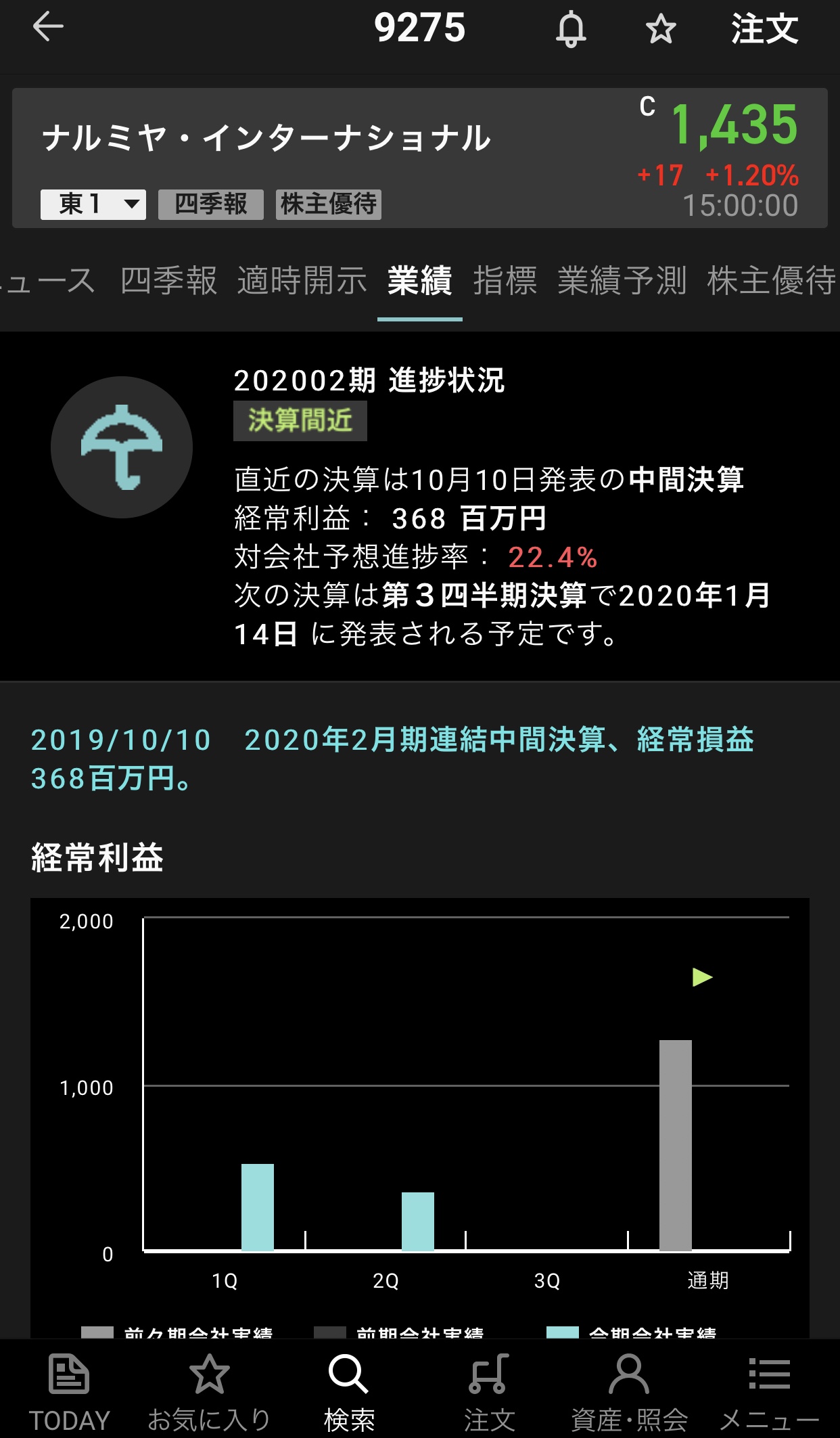Tap the 注文 button in the header
This screenshot has width=840, height=1438.
click(x=764, y=30)
